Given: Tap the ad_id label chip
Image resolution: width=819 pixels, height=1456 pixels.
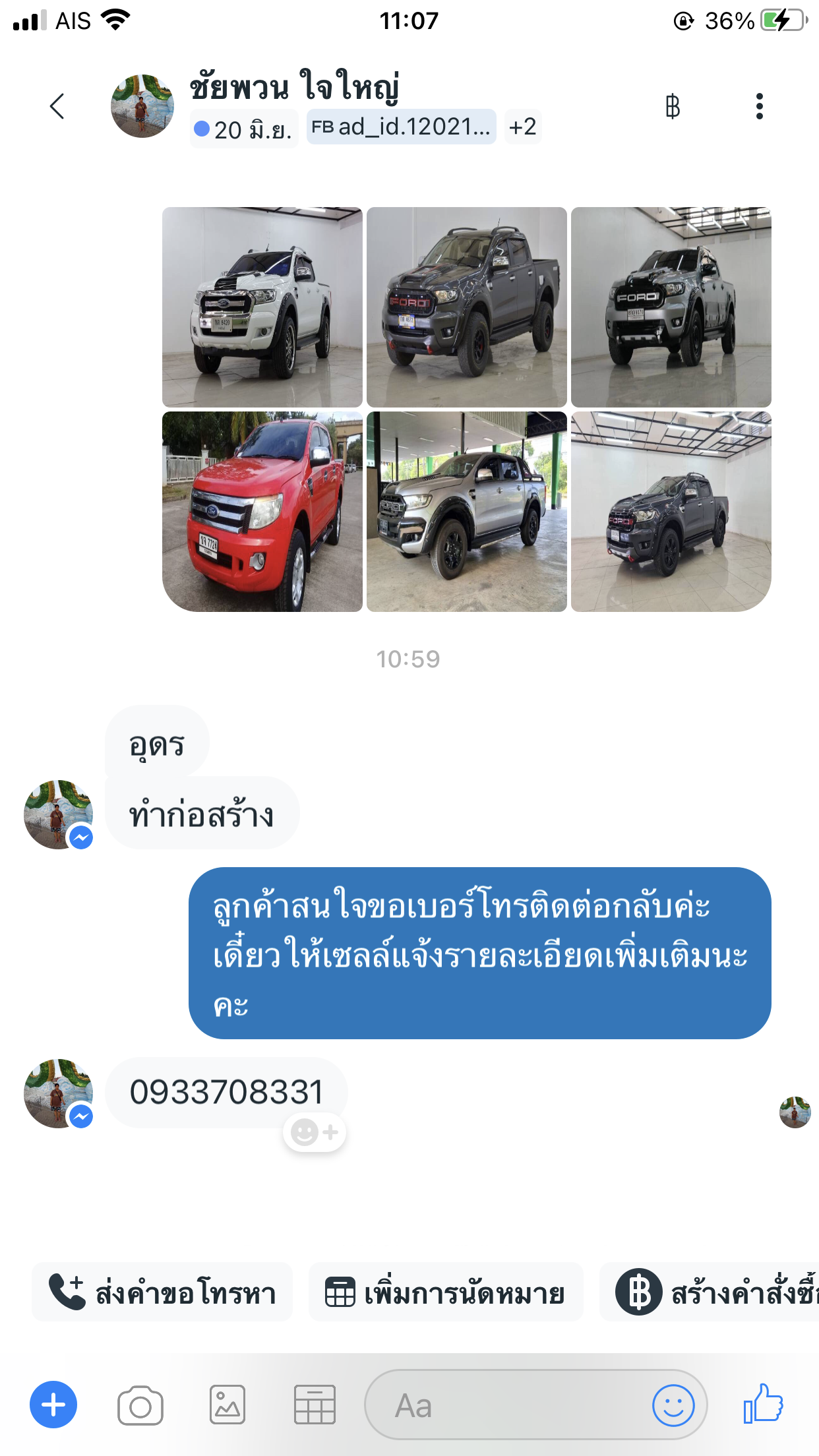Looking at the screenshot, I should click(401, 127).
